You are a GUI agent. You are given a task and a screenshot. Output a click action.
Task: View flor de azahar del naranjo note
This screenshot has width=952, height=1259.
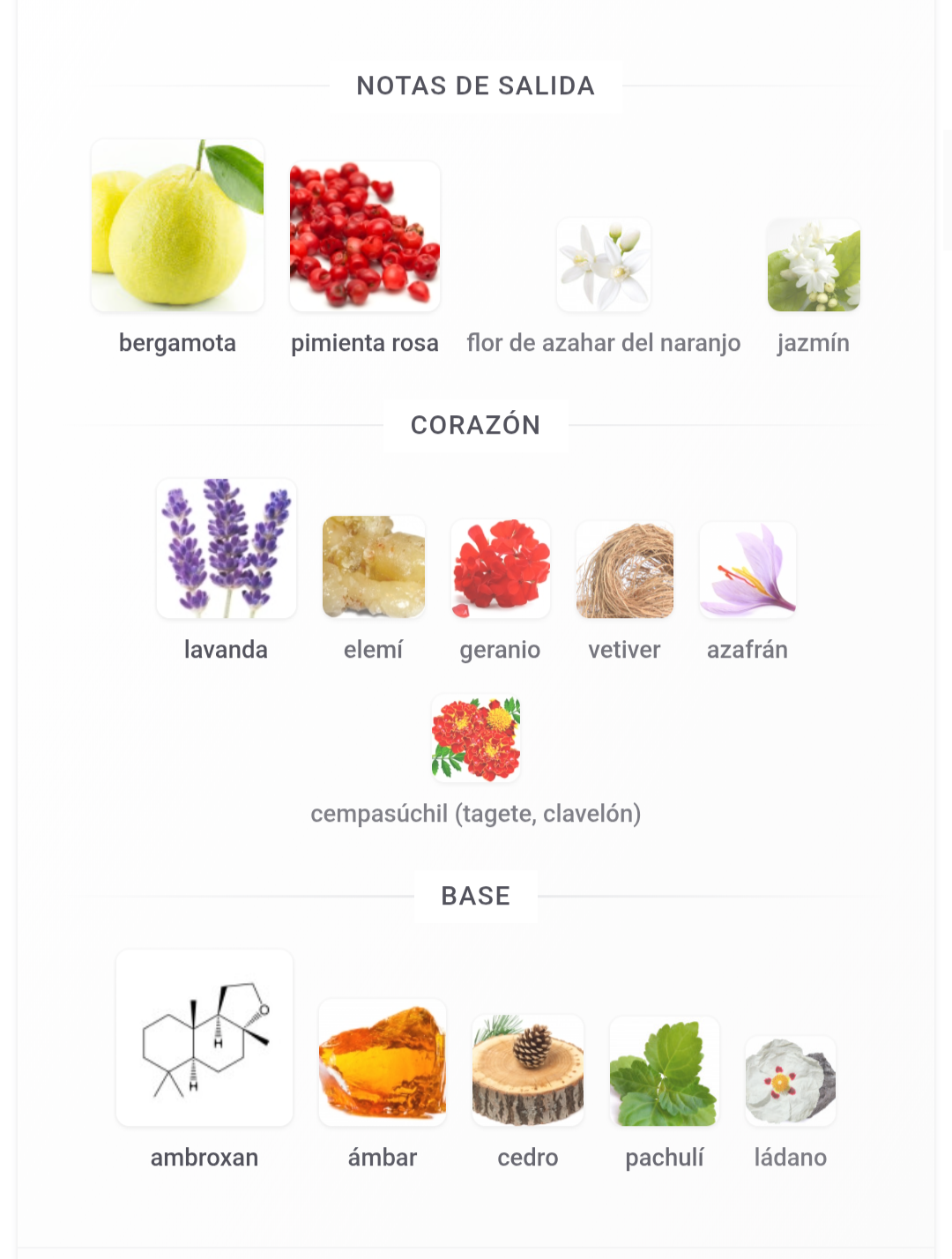coord(604,265)
